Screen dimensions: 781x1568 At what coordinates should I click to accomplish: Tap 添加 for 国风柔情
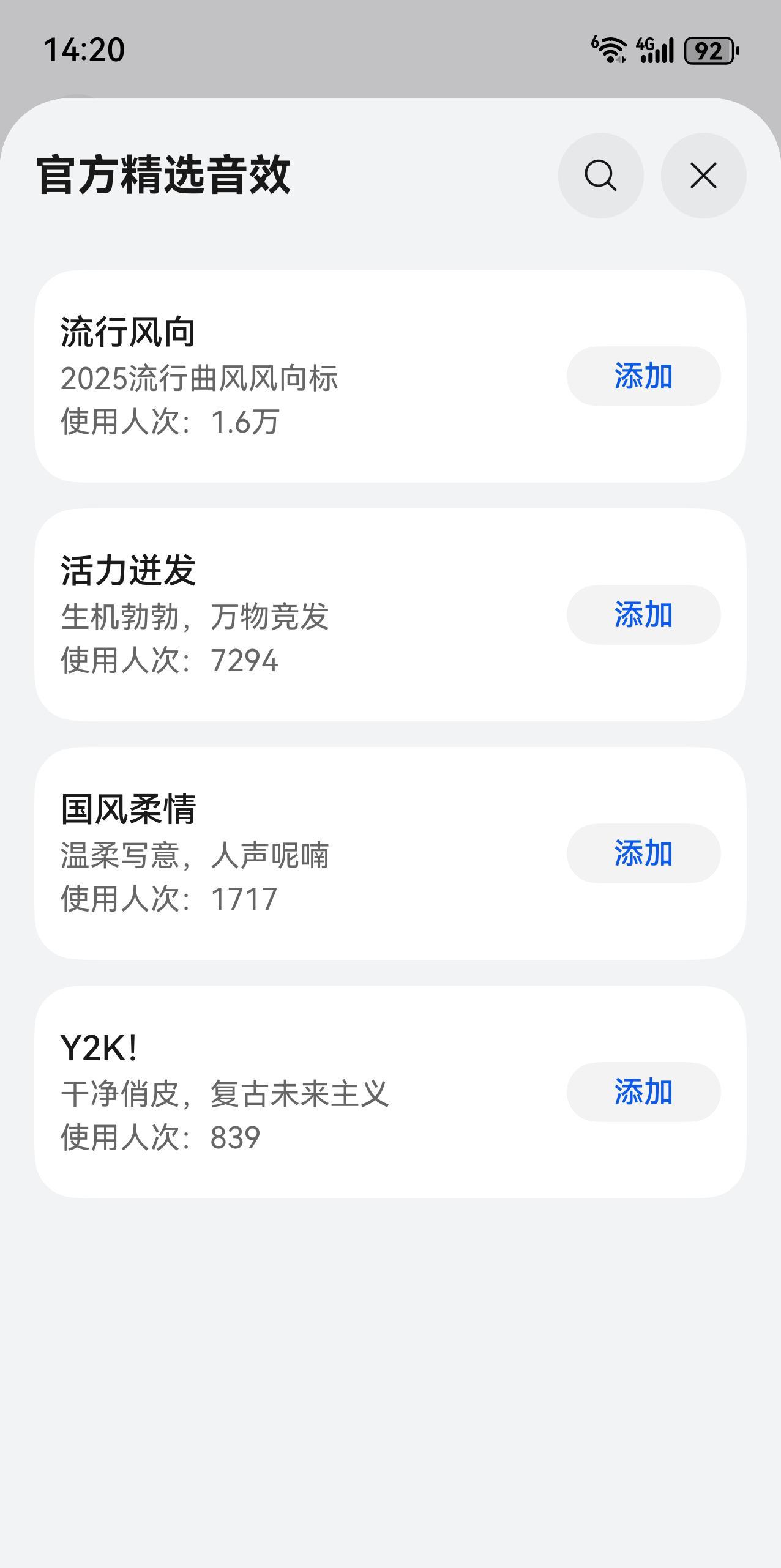(x=643, y=853)
